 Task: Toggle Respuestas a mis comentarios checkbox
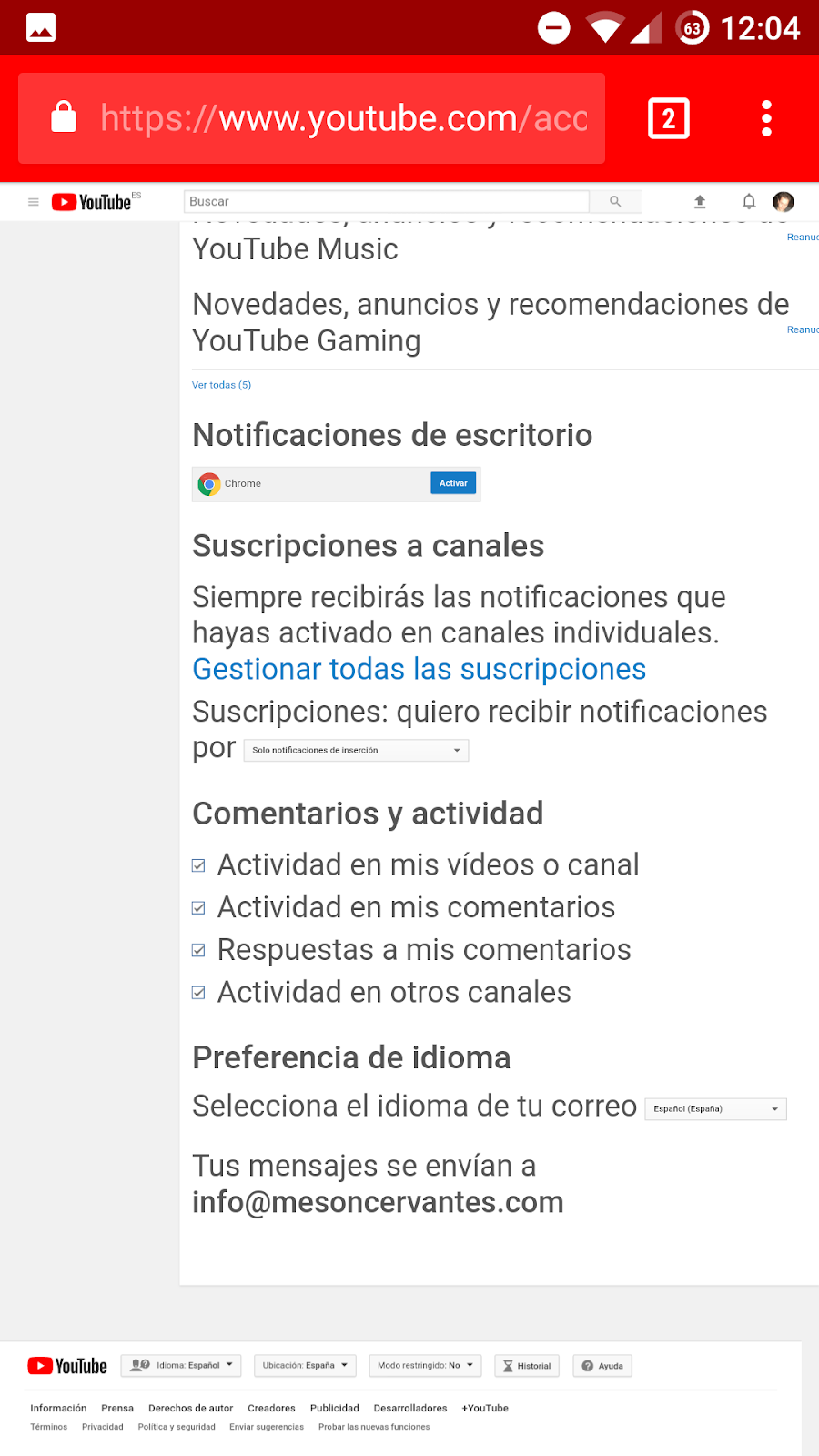[x=198, y=950]
